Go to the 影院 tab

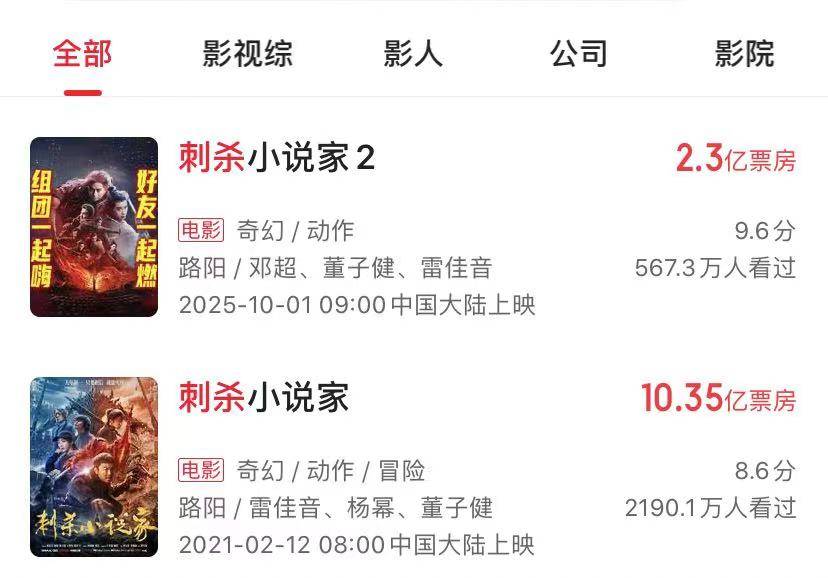click(744, 54)
